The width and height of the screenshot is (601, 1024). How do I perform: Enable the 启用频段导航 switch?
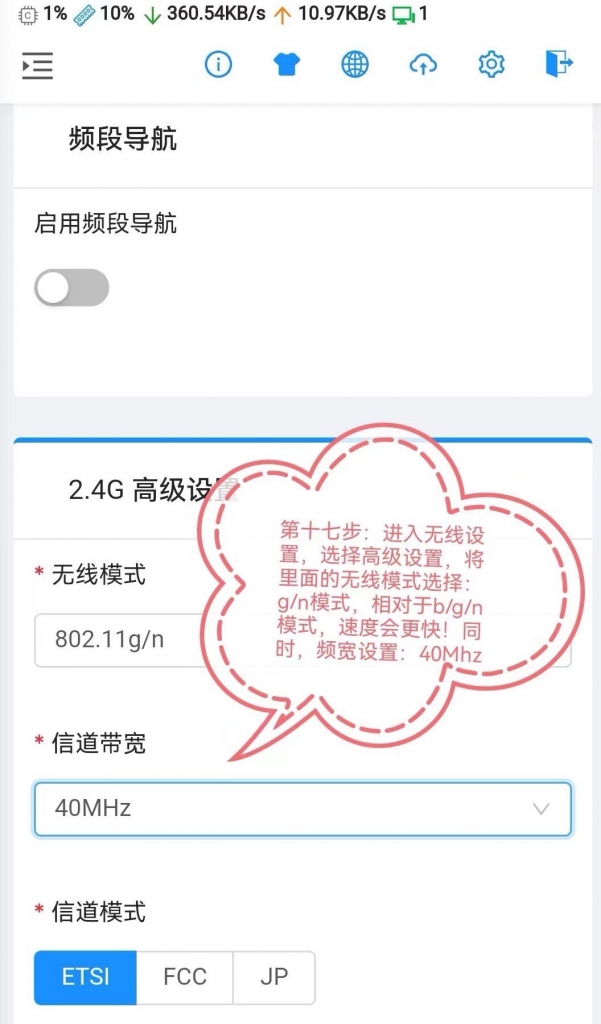tap(71, 288)
